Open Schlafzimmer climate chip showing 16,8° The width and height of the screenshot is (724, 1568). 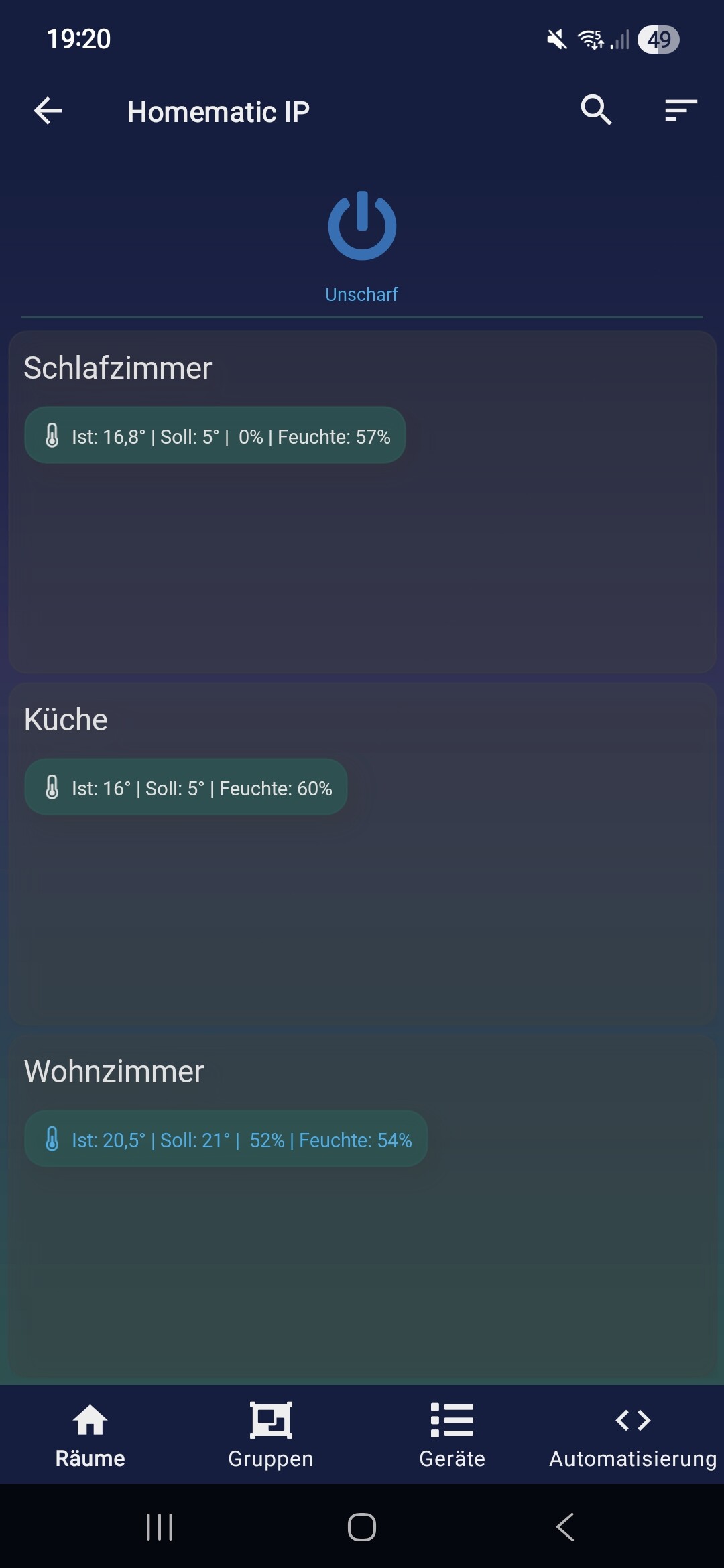click(215, 436)
